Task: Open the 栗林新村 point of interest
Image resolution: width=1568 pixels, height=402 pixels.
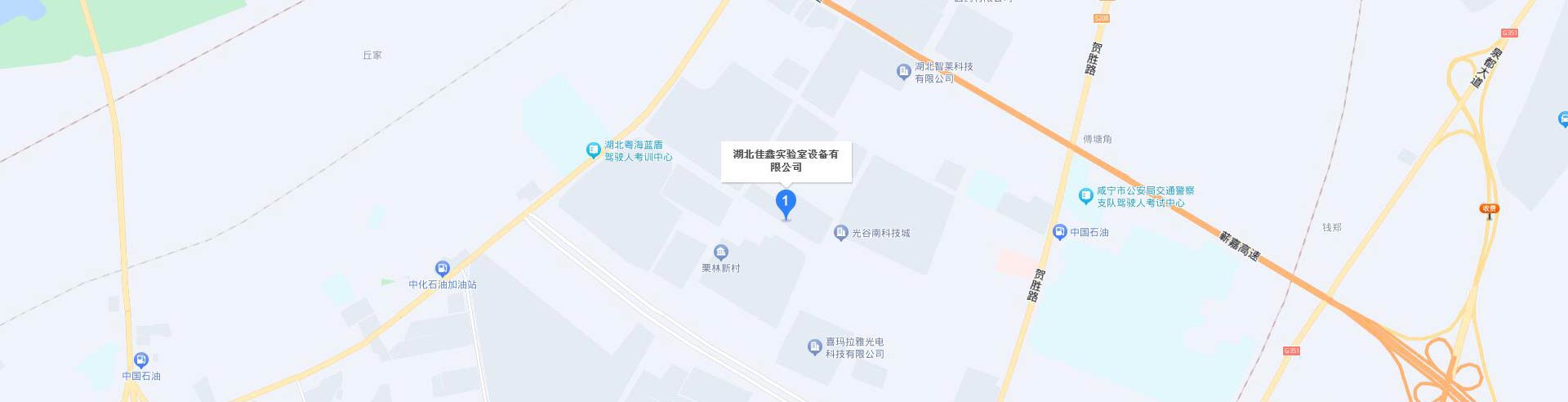Action: (720, 252)
